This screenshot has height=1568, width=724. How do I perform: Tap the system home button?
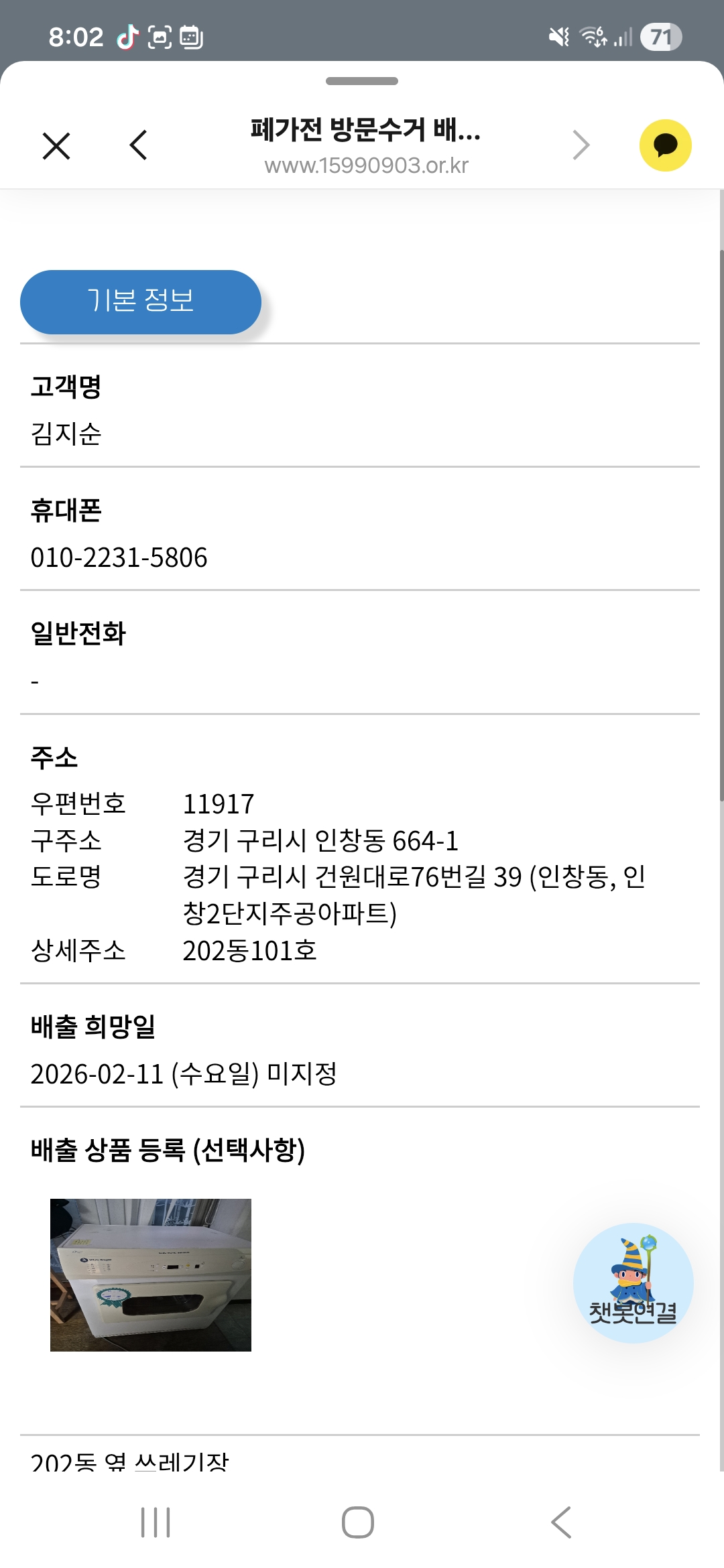358,1522
